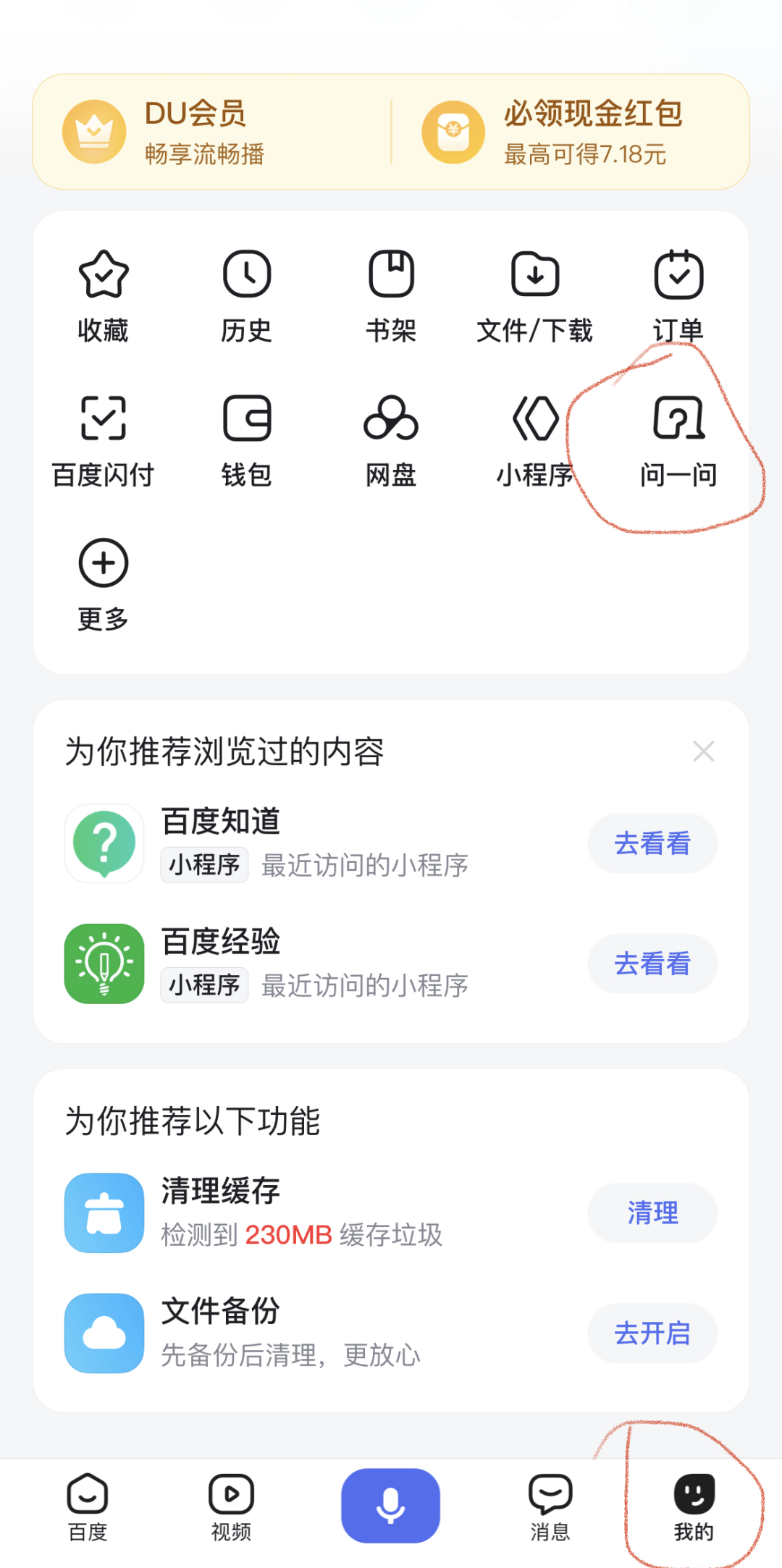Tap 清理 to clear cache

[652, 1213]
